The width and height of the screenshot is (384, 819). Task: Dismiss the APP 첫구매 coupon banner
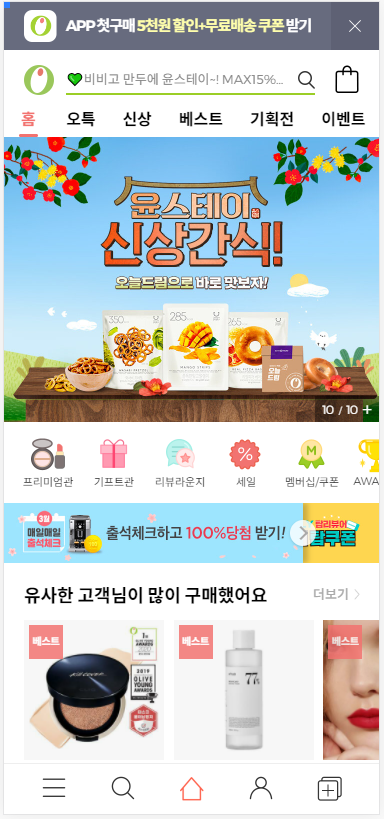[355, 26]
